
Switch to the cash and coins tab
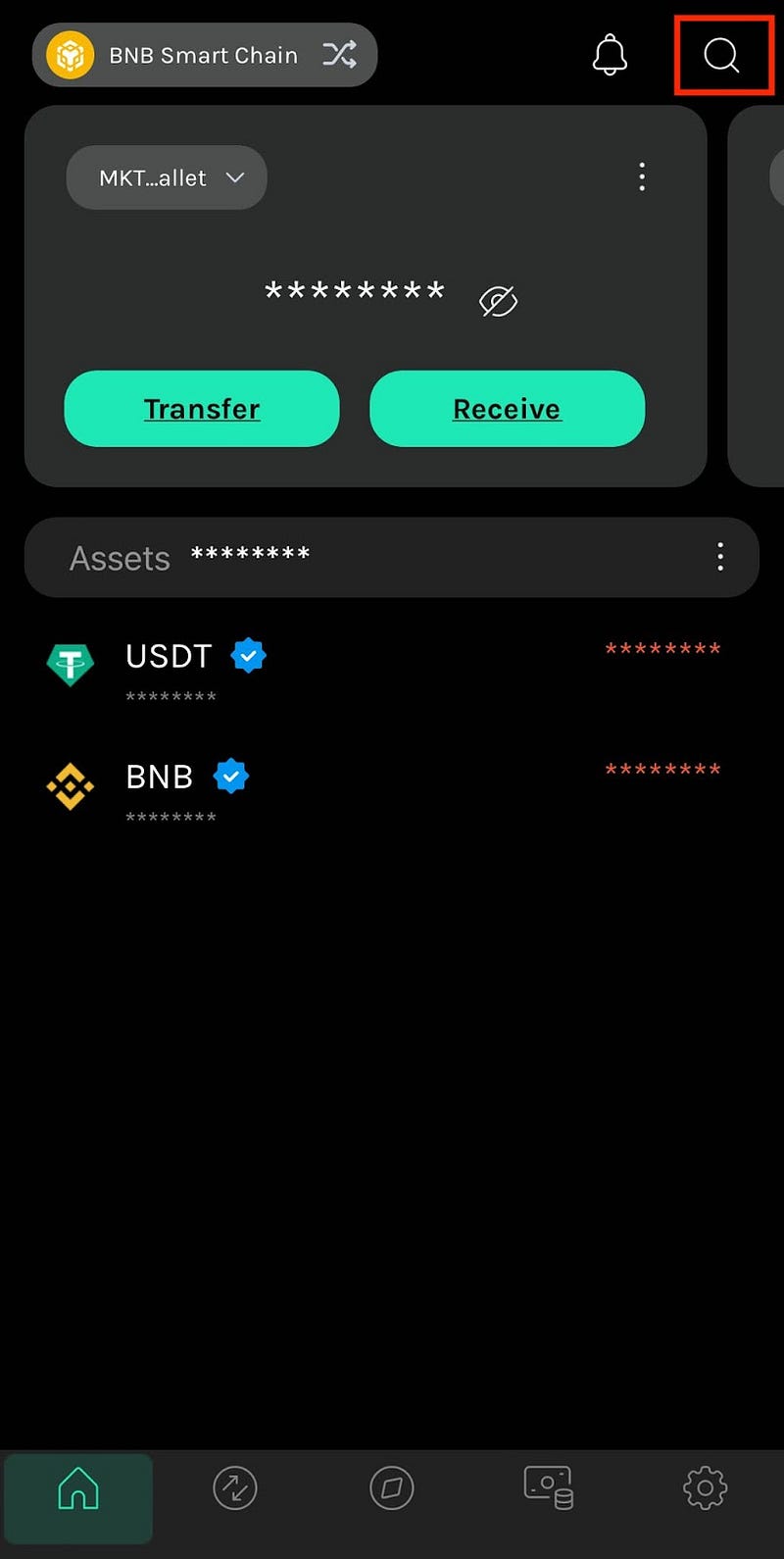coord(549,1487)
